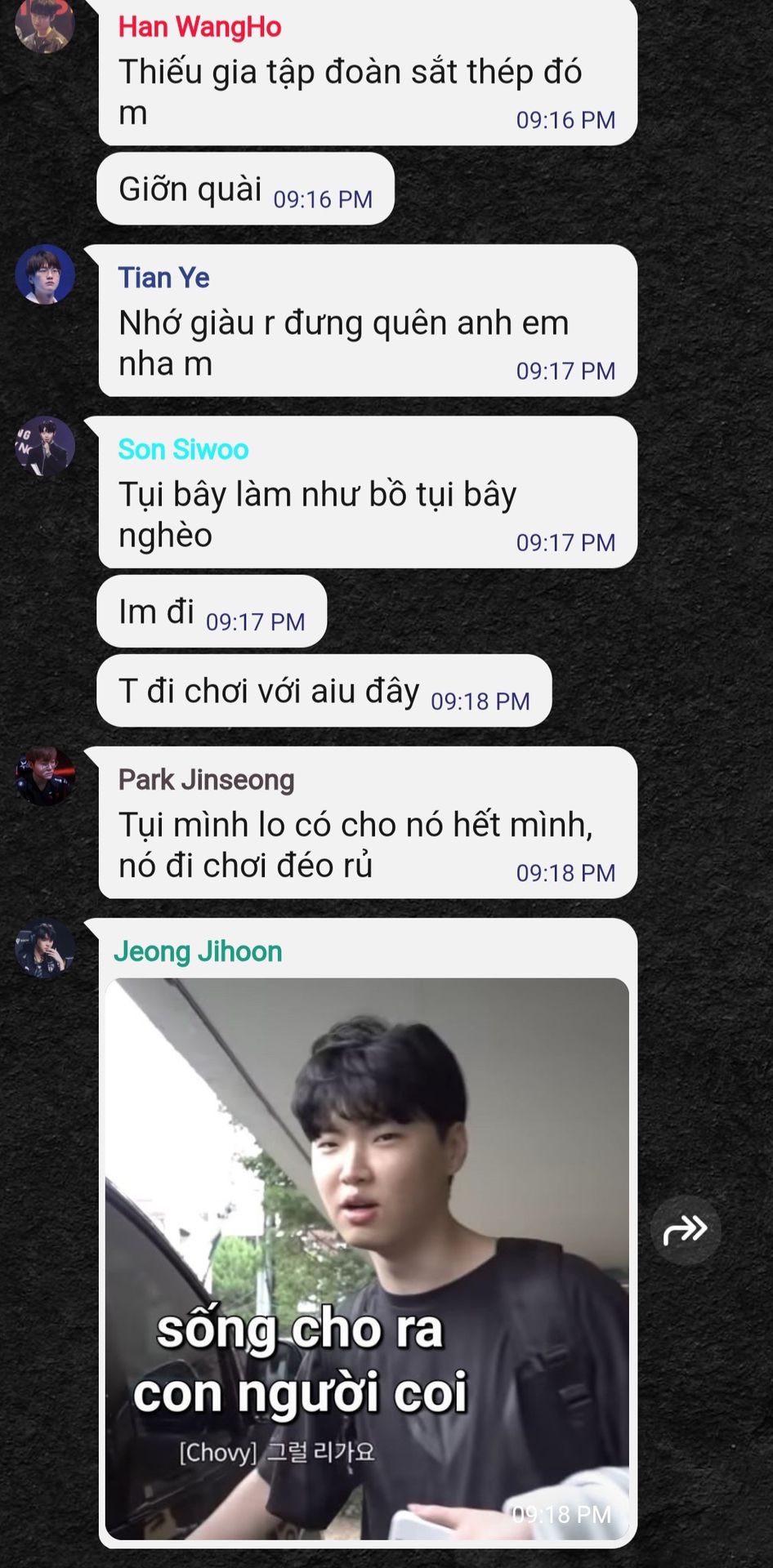Viewport: 773px width, 1568px height.
Task: Select the sender name Son Siwoo
Action: coord(183,449)
